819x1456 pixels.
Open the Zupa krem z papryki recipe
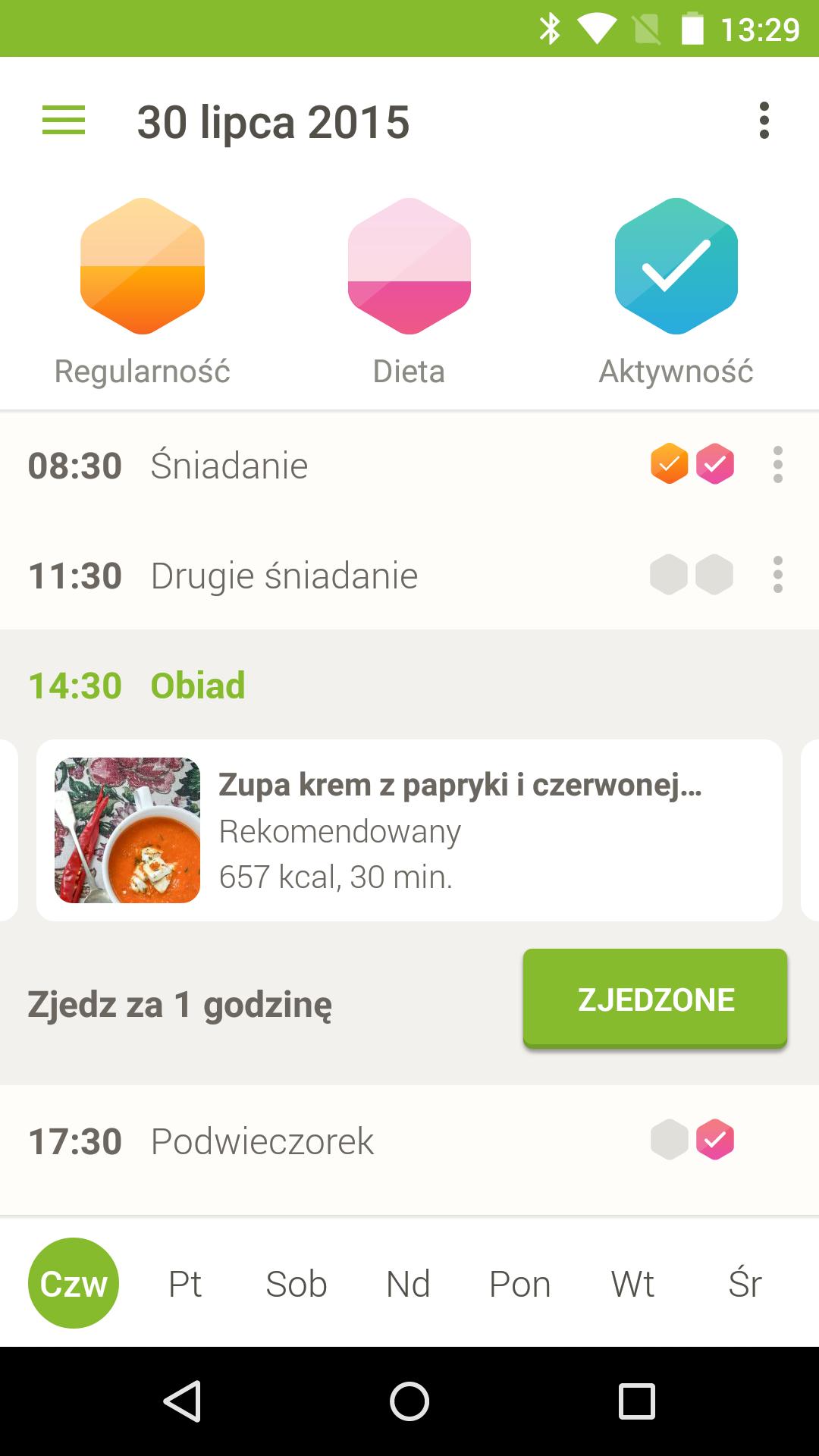click(x=409, y=830)
